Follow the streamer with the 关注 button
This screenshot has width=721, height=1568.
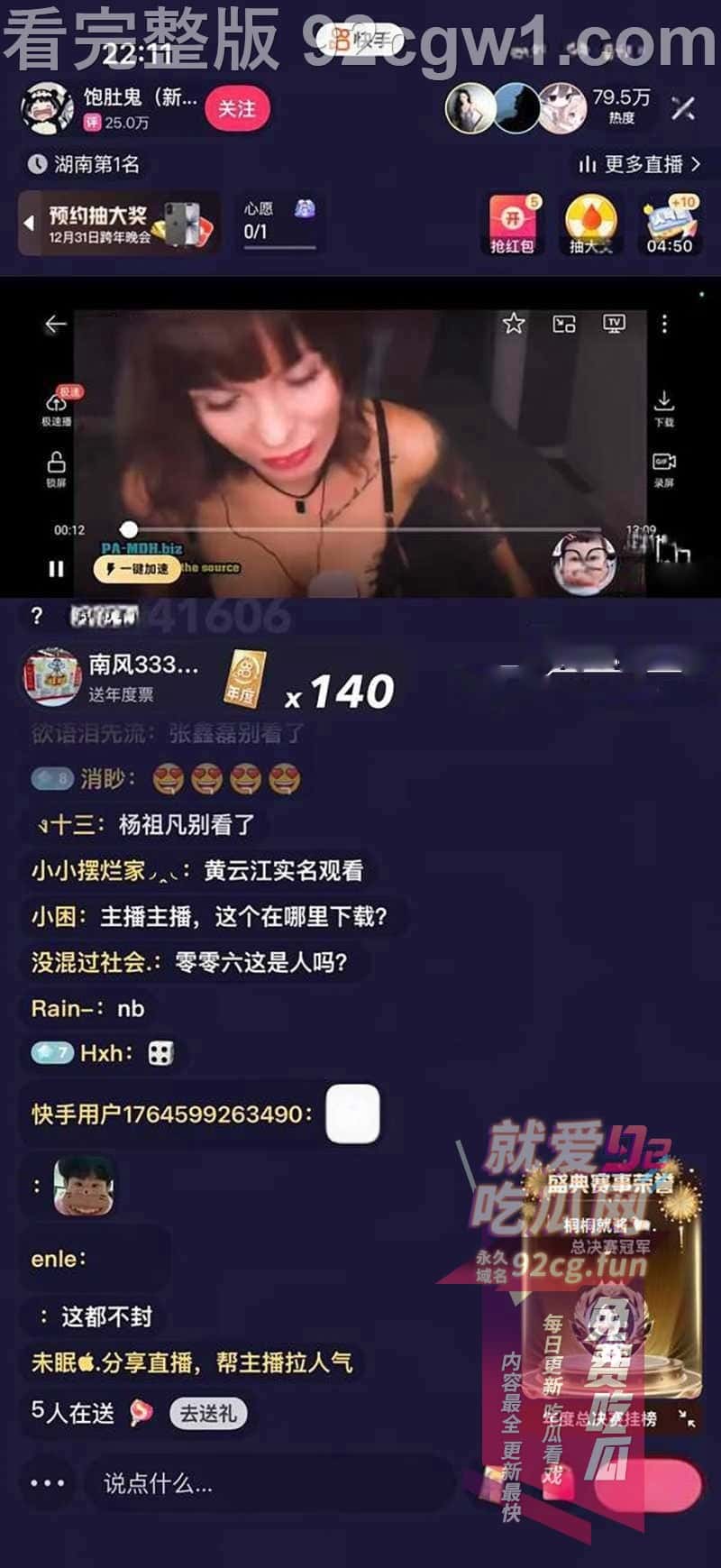(236, 109)
